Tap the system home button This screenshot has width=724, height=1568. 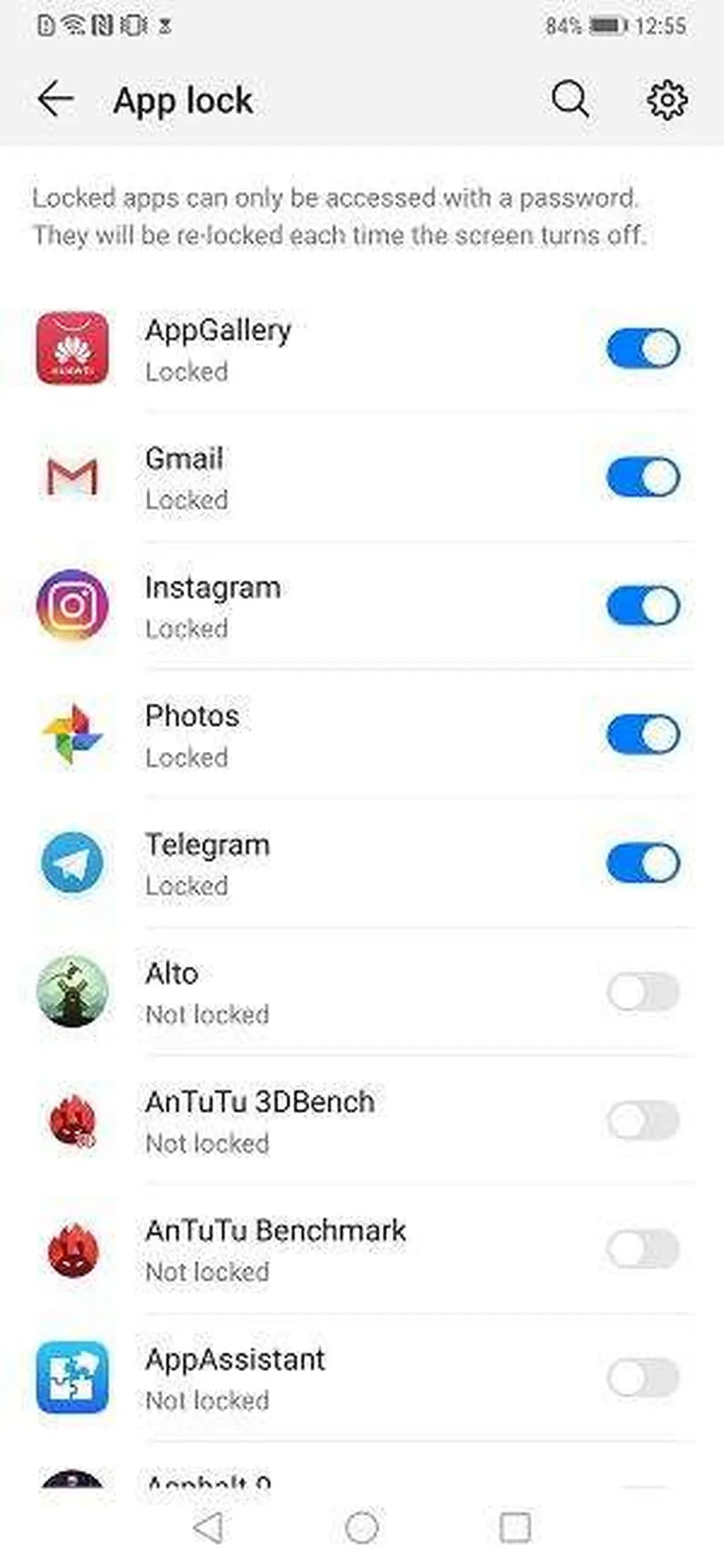362,1528
